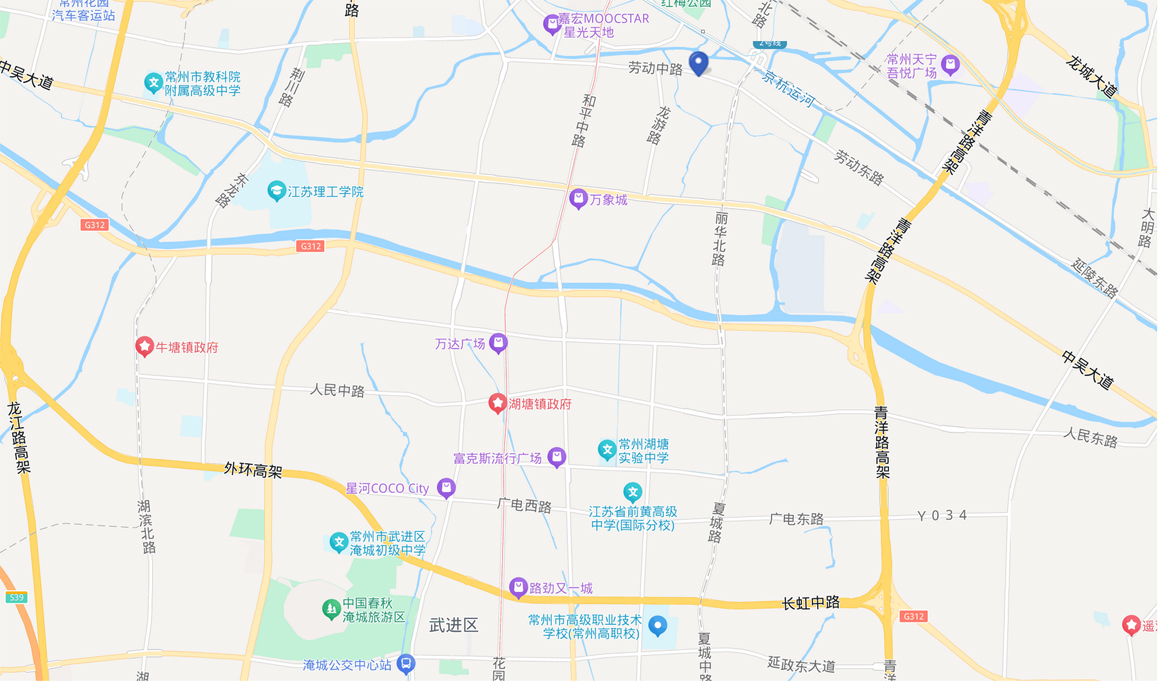The height and width of the screenshot is (681, 1158).
Task: Open 江苏省前黄高级中学(国际分校) marker
Action: point(632,492)
